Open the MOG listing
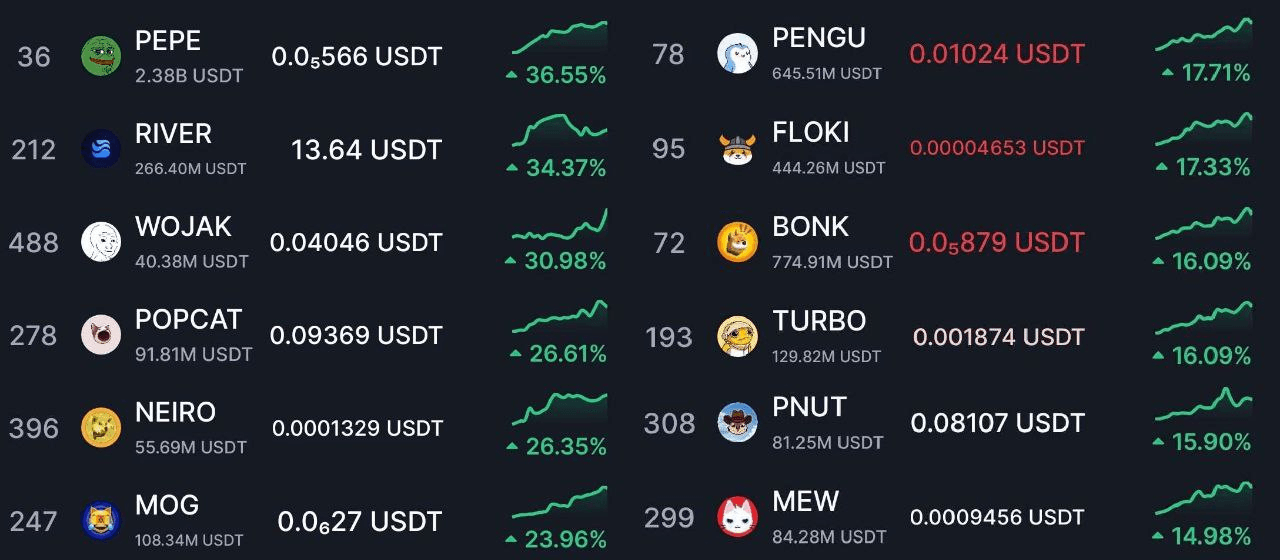 coord(167,506)
